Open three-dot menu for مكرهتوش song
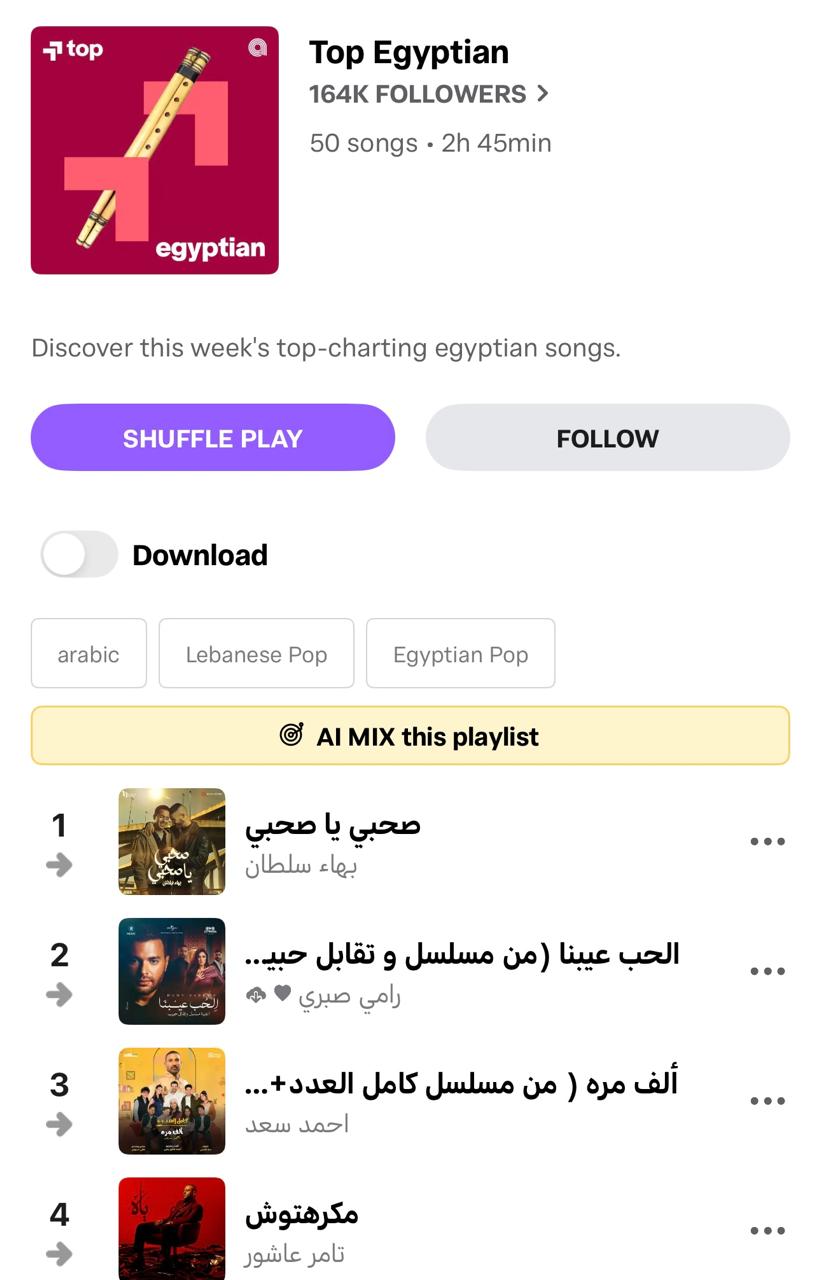The width and height of the screenshot is (821, 1280). 767,1229
